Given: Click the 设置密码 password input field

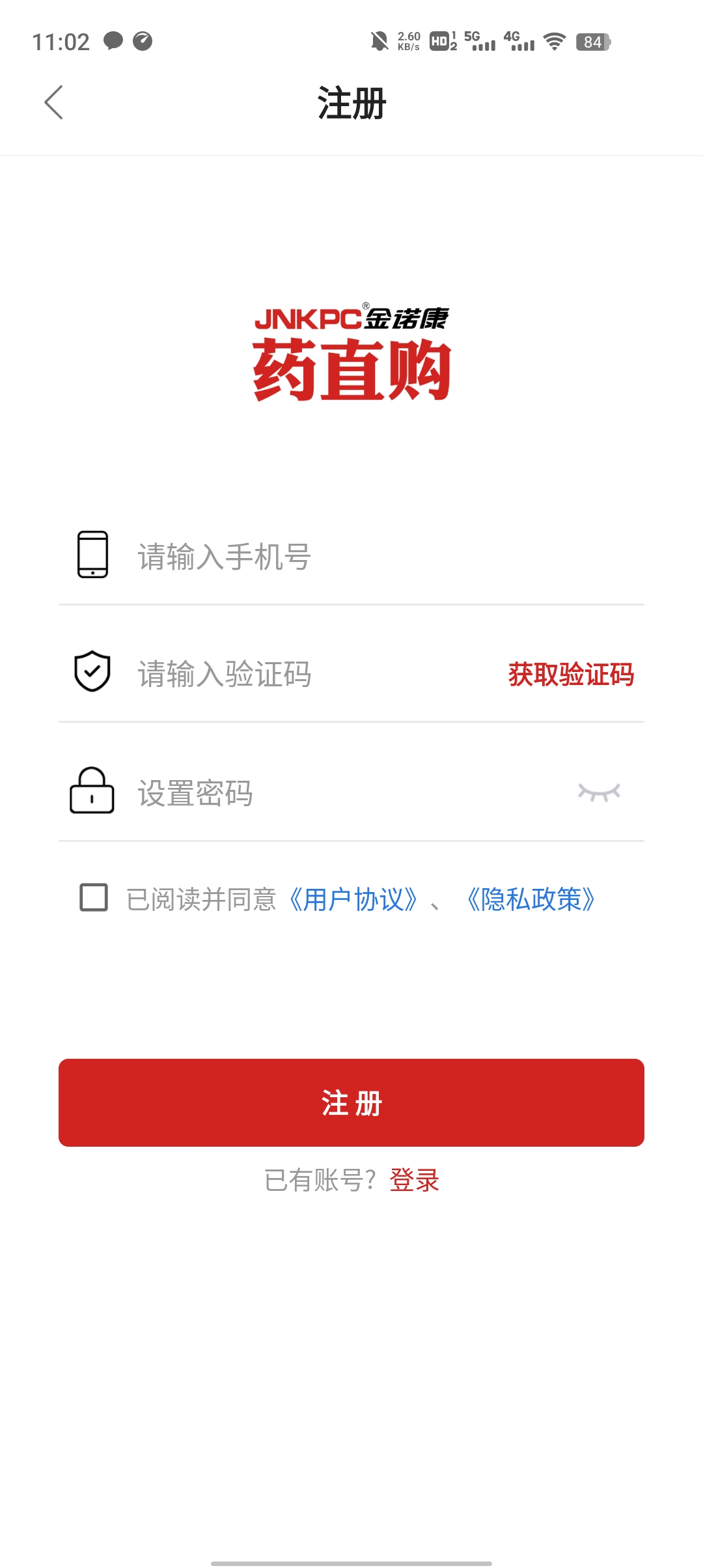Looking at the screenshot, I should (x=293, y=793).
